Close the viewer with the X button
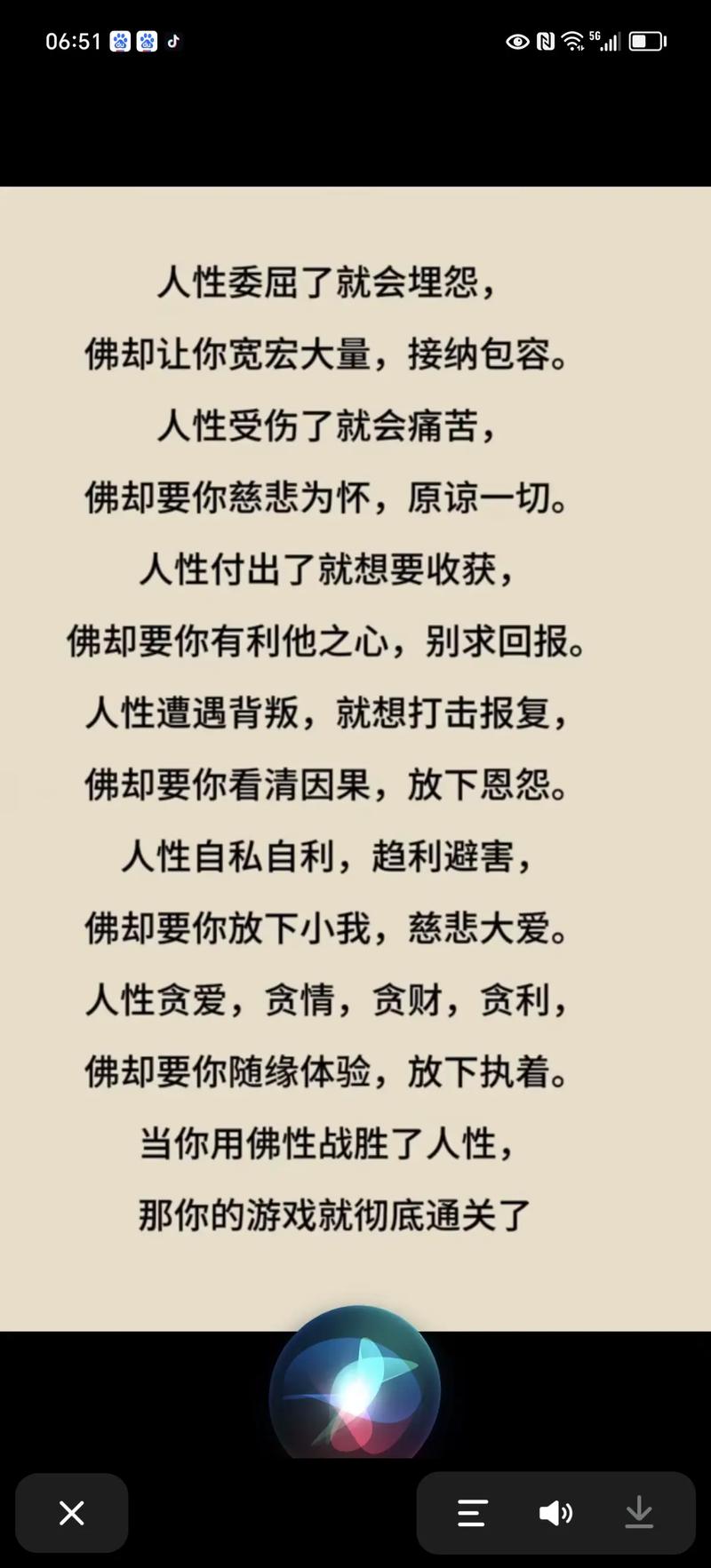This screenshot has height=1568, width=711. coord(71,1513)
